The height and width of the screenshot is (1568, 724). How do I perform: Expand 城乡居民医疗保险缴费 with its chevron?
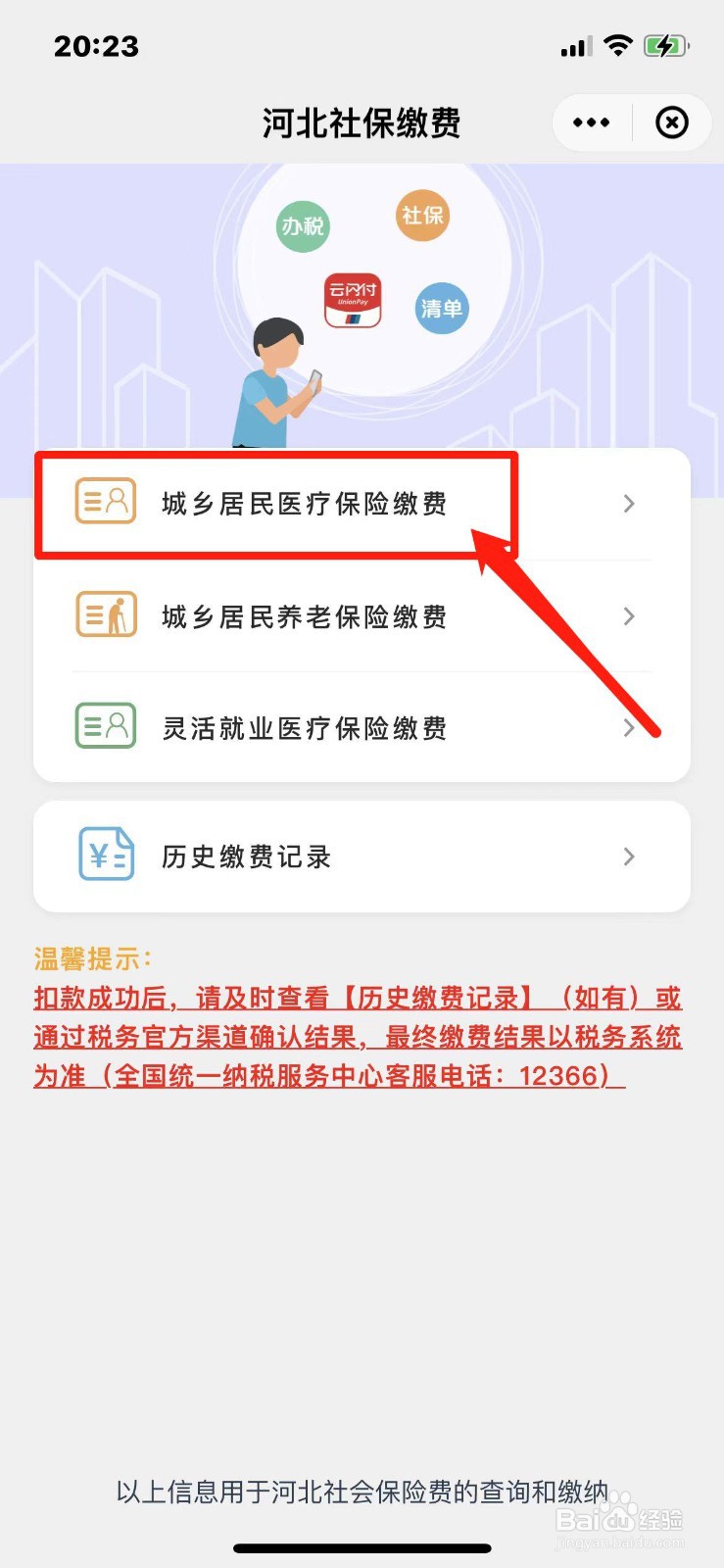pos(628,504)
